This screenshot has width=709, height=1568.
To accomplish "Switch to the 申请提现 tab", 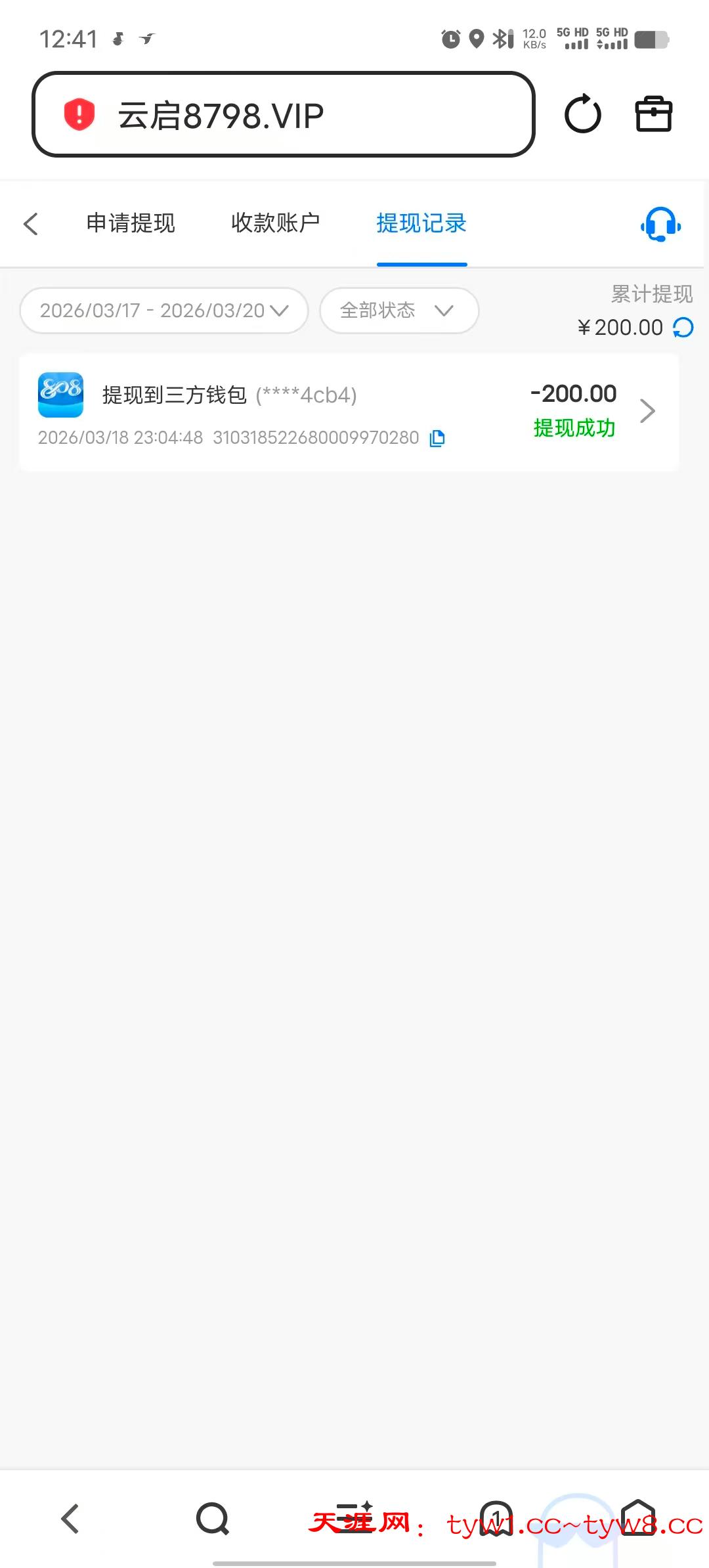I will 131,223.
